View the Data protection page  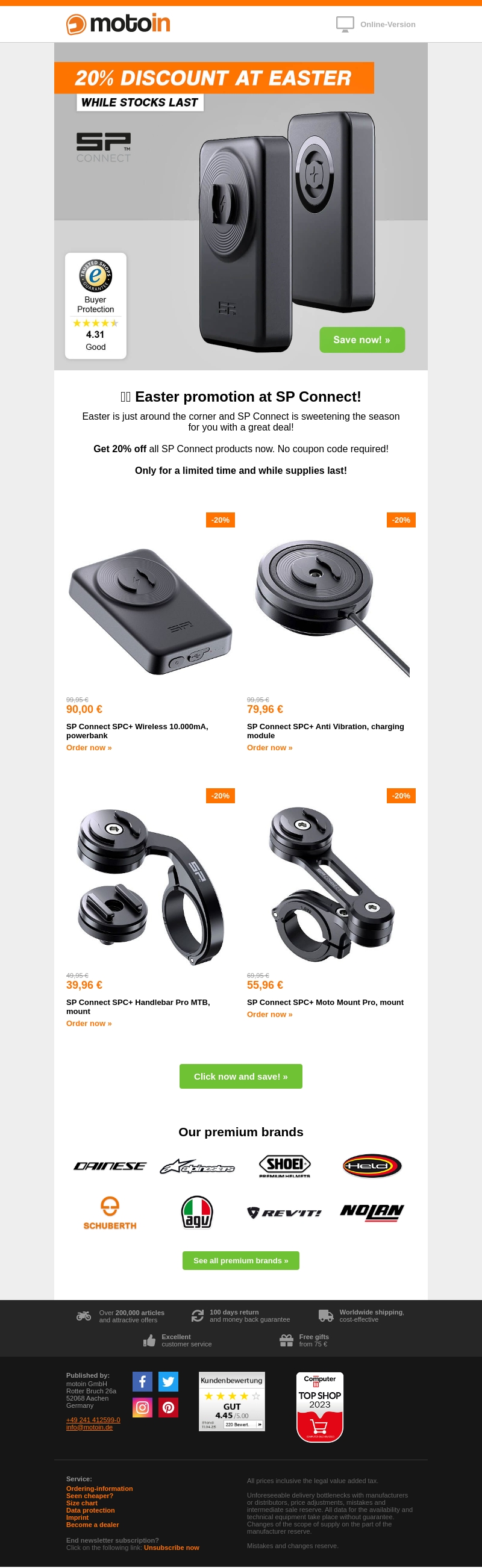click(90, 1510)
